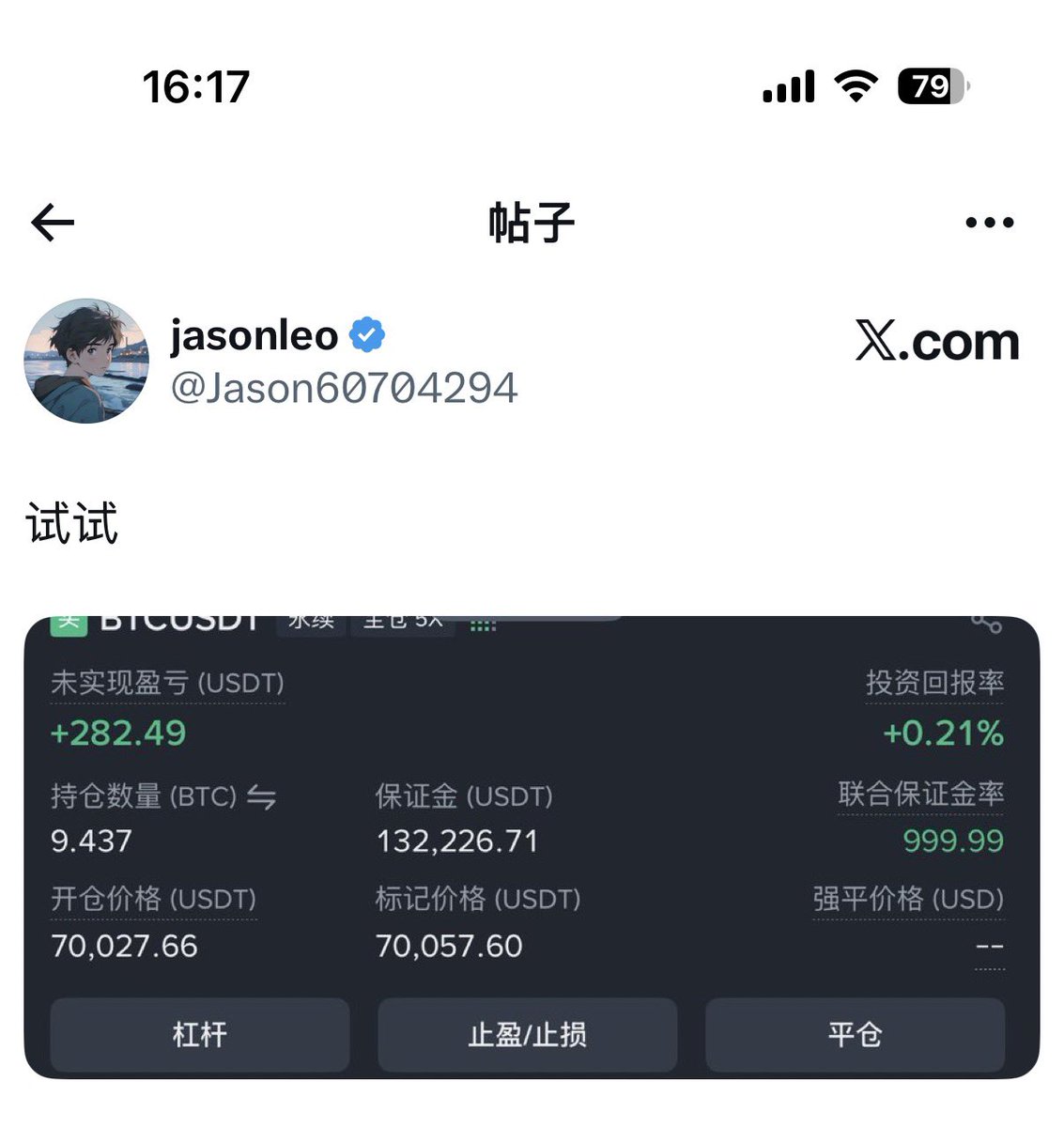Open the post's three-dot overflow menu
Image resolution: width=1064 pixels, height=1127 pixels.
tap(989, 224)
